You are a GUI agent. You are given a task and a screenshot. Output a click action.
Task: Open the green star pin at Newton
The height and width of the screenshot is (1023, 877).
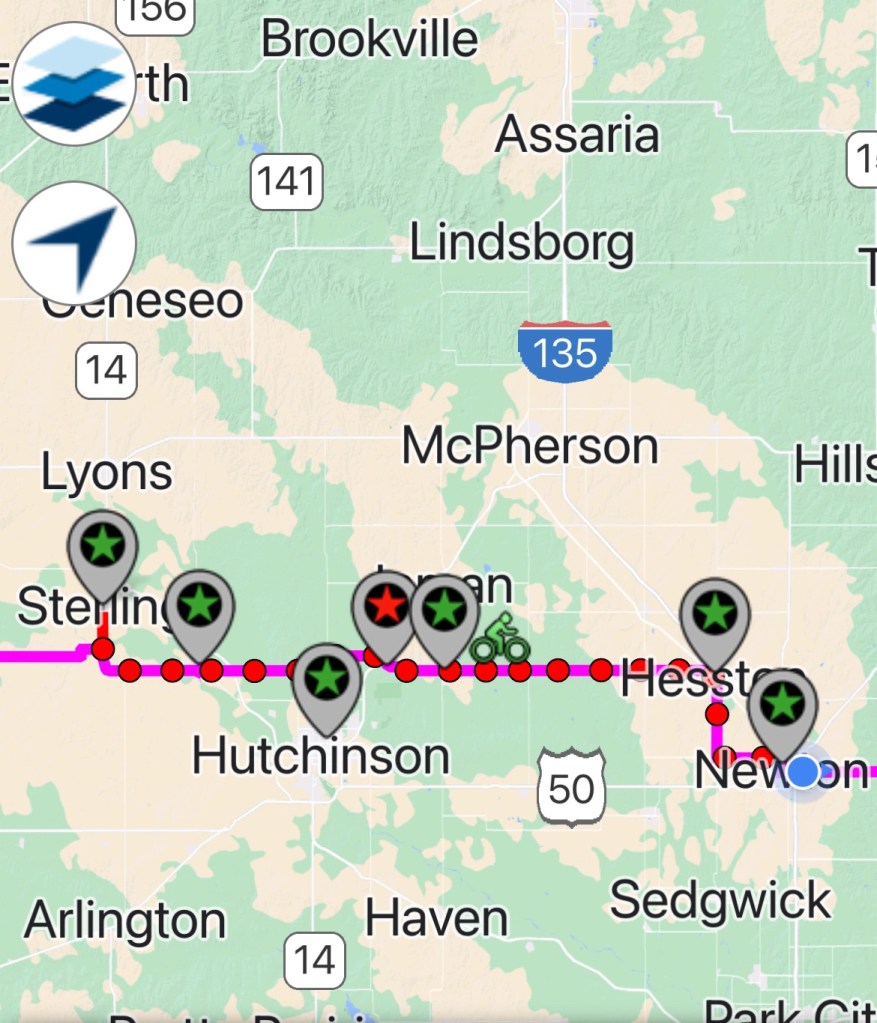tap(782, 704)
